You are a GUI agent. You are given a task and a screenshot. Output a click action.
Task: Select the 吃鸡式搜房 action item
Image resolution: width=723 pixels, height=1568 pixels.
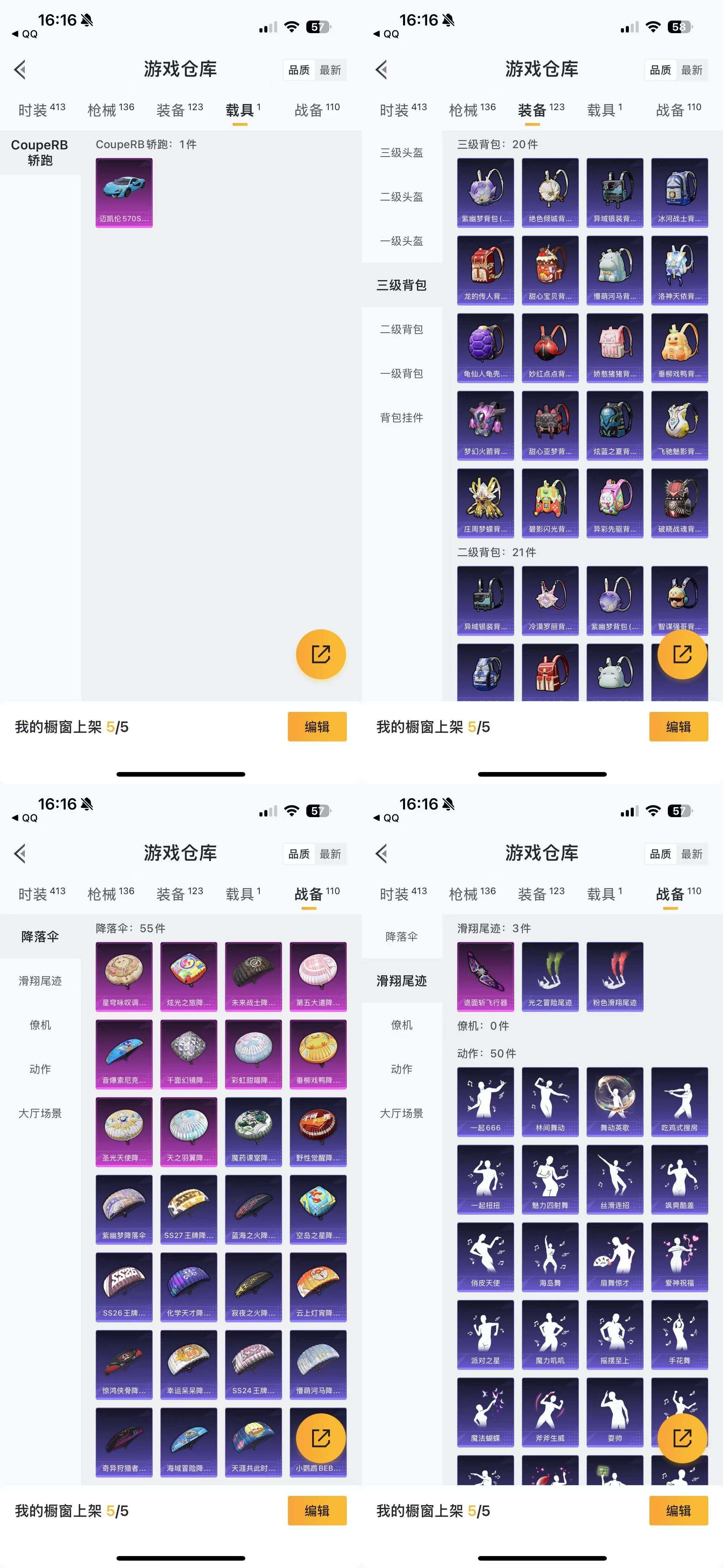(679, 1101)
